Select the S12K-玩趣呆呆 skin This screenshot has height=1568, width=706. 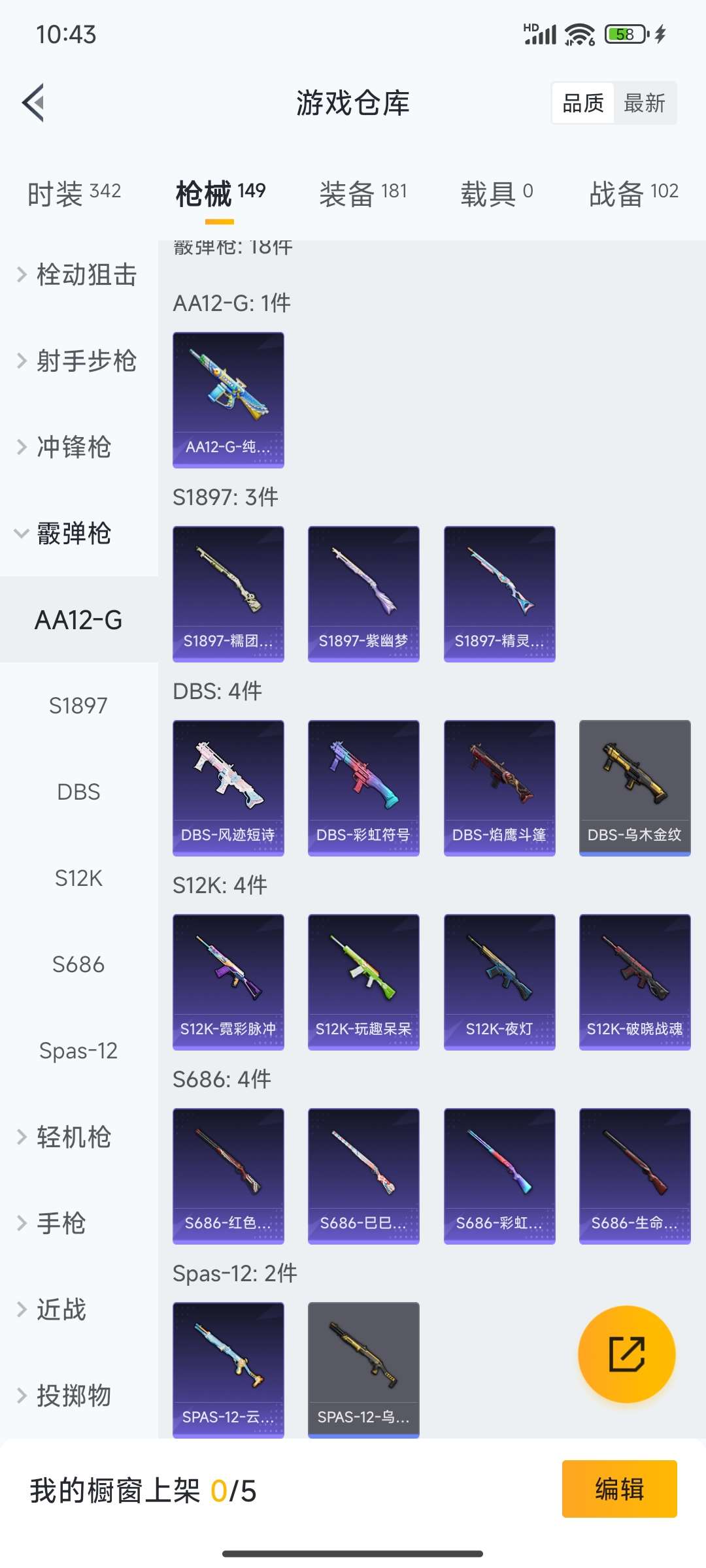[x=363, y=981]
